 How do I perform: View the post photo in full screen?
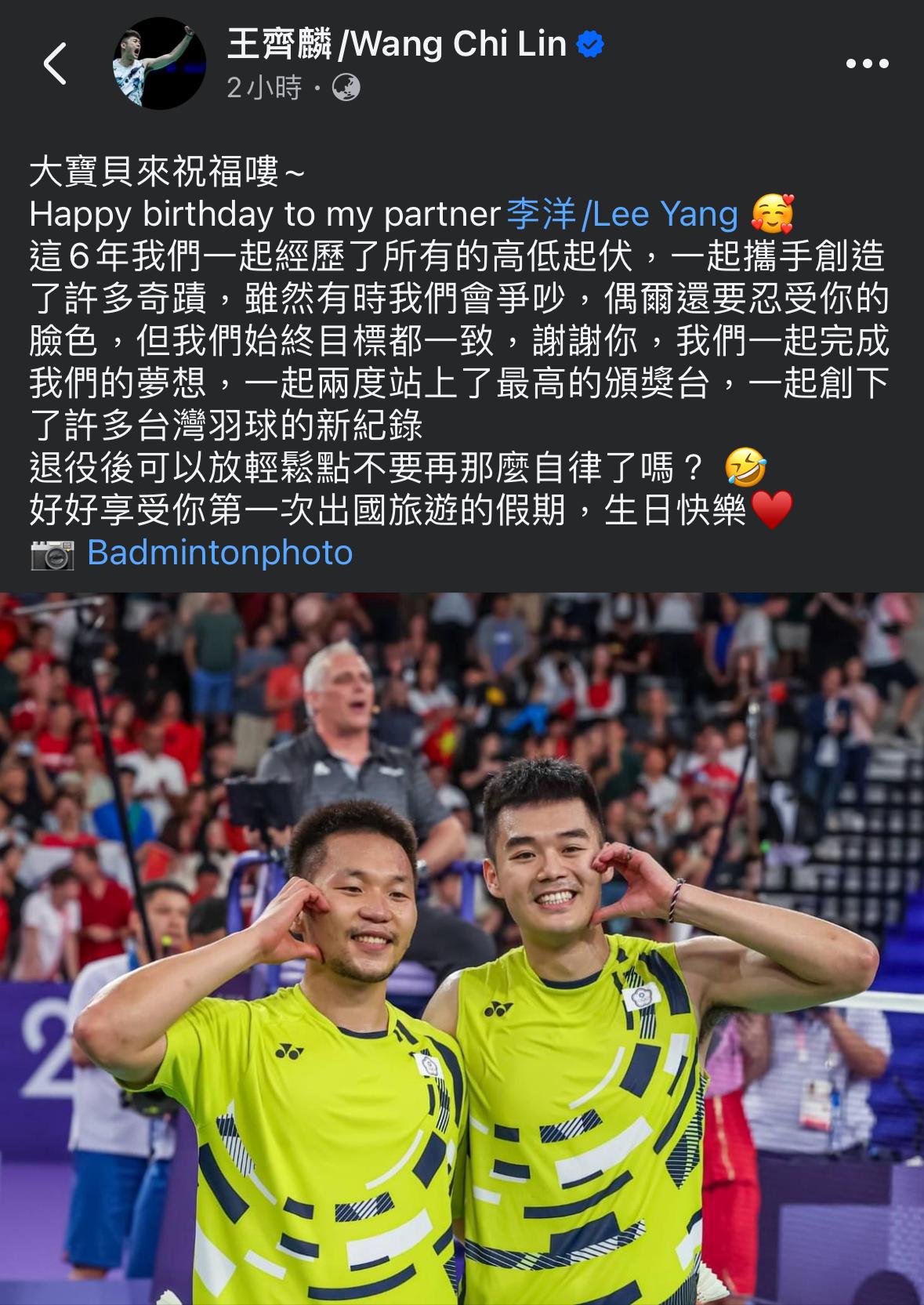tap(462, 948)
